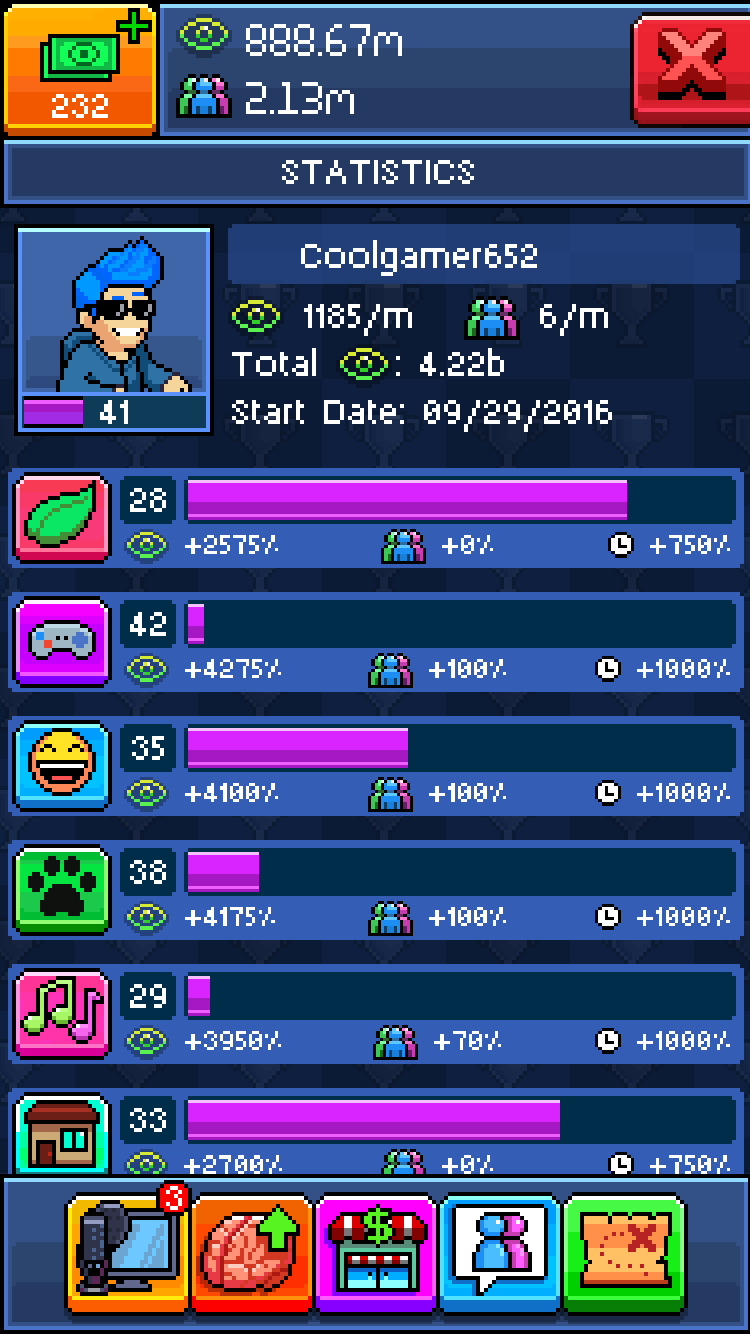Image resolution: width=750 pixels, height=1334 pixels.
Task: Open the friends social tab
Action: [500, 1254]
